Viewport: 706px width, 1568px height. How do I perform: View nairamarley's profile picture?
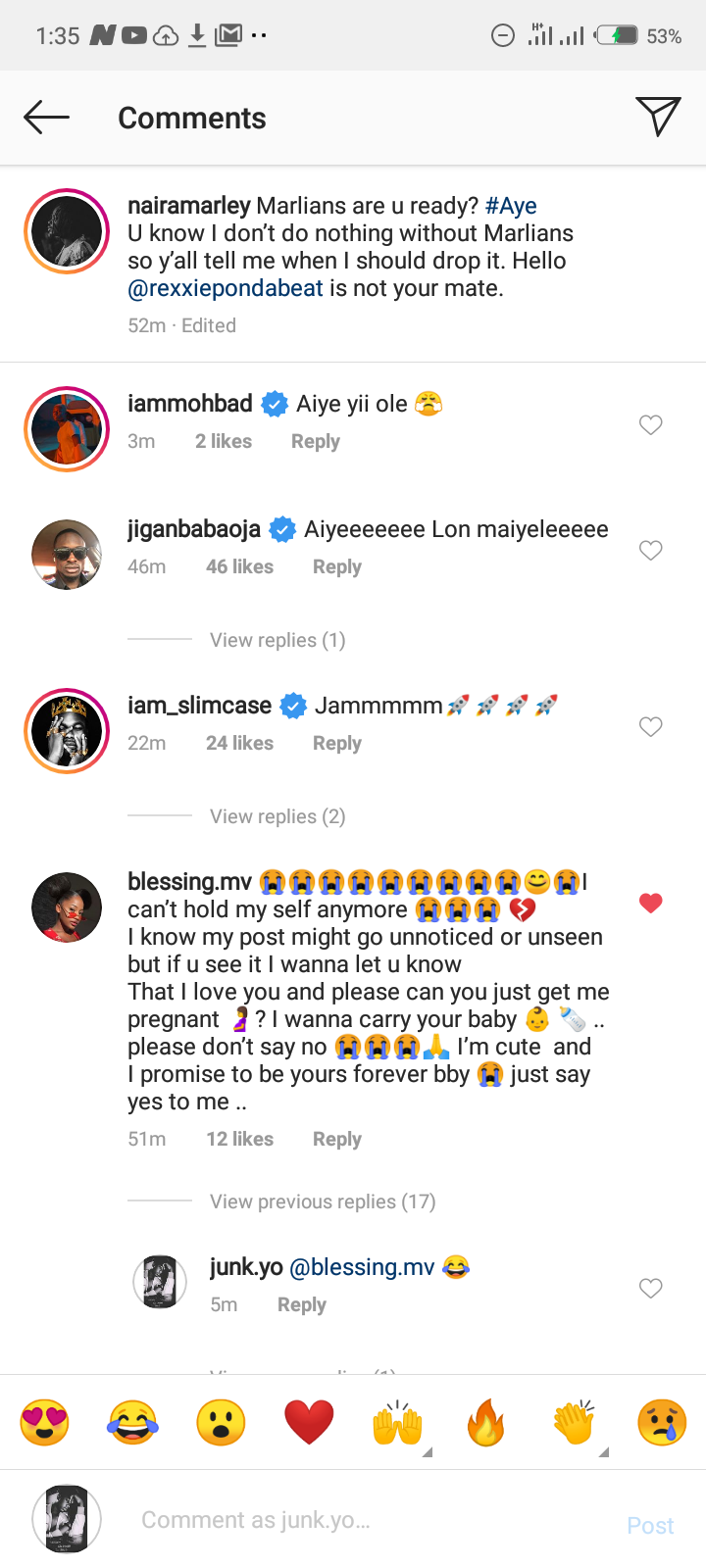67,231
